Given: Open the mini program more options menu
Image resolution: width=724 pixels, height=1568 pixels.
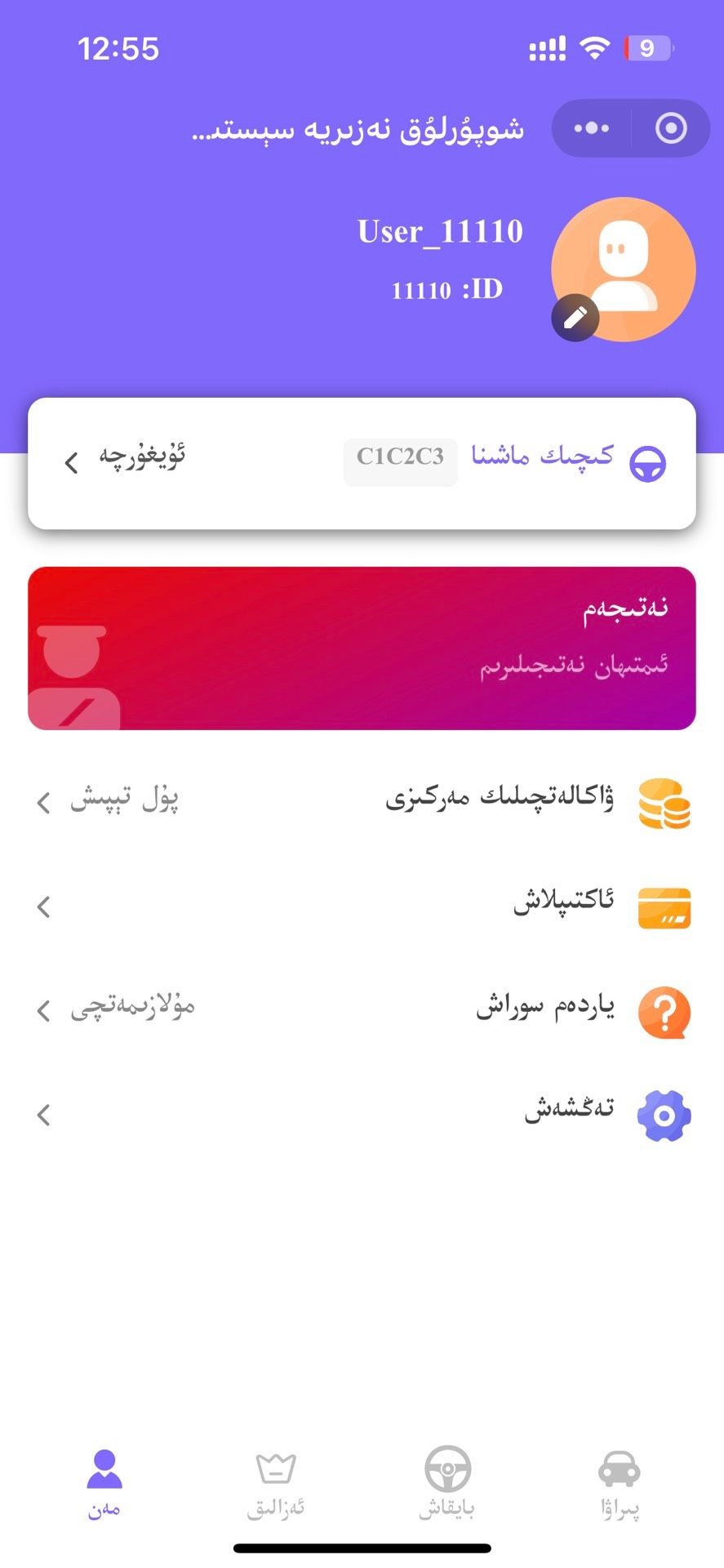Looking at the screenshot, I should click(x=592, y=128).
